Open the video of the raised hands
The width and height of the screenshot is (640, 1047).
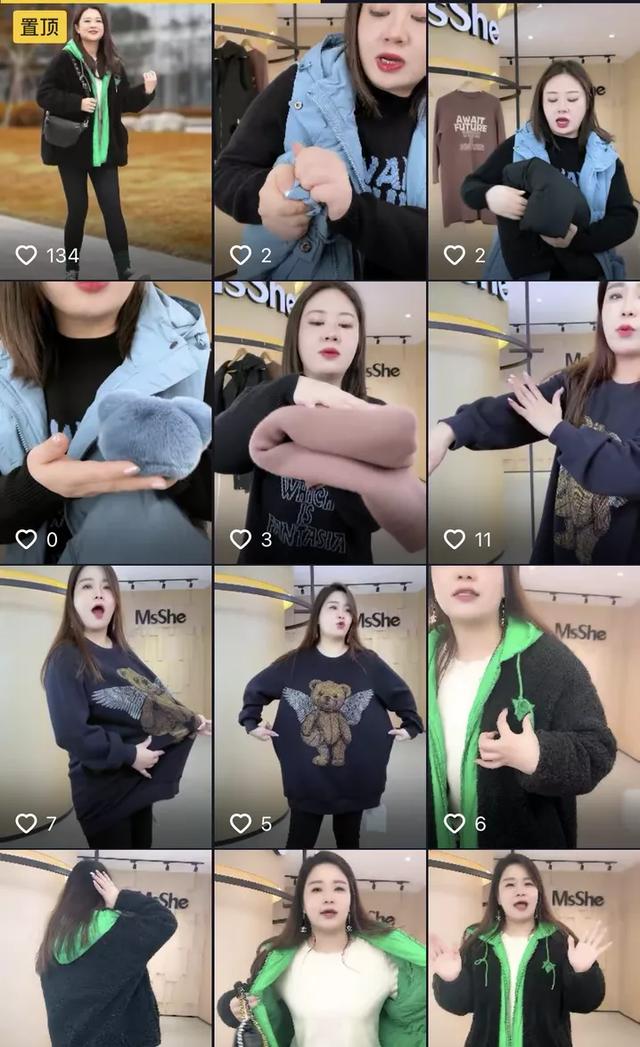533,948
